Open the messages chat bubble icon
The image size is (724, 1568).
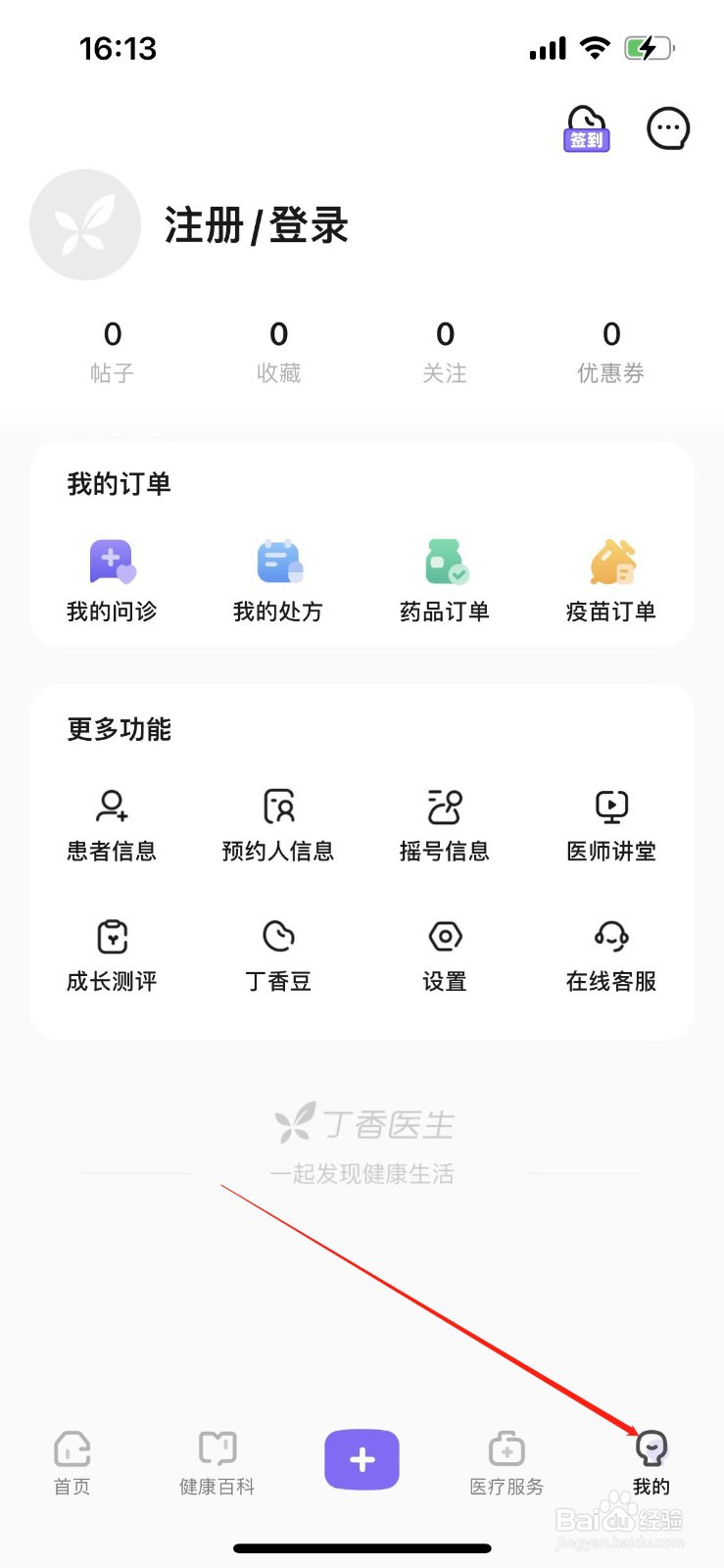click(x=668, y=128)
